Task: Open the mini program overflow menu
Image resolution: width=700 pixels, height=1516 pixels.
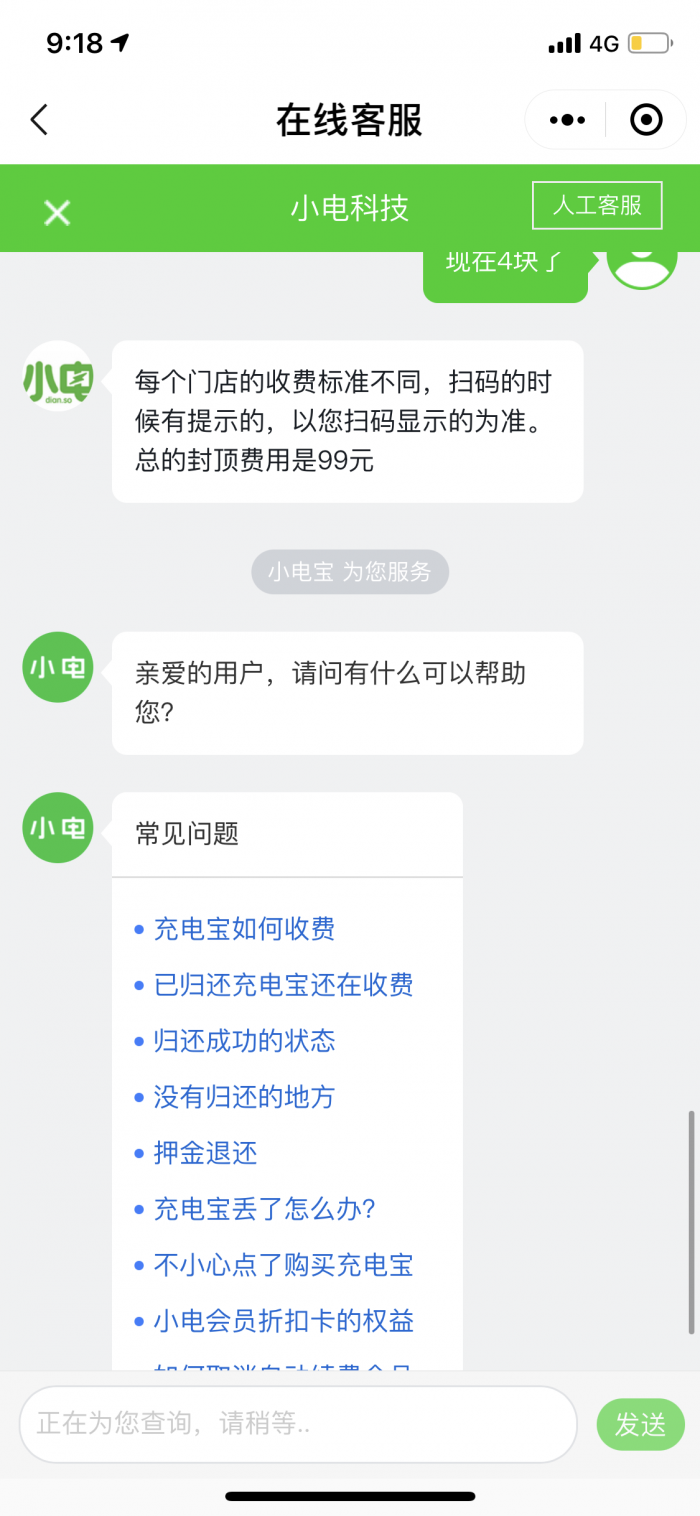Action: click(x=567, y=121)
